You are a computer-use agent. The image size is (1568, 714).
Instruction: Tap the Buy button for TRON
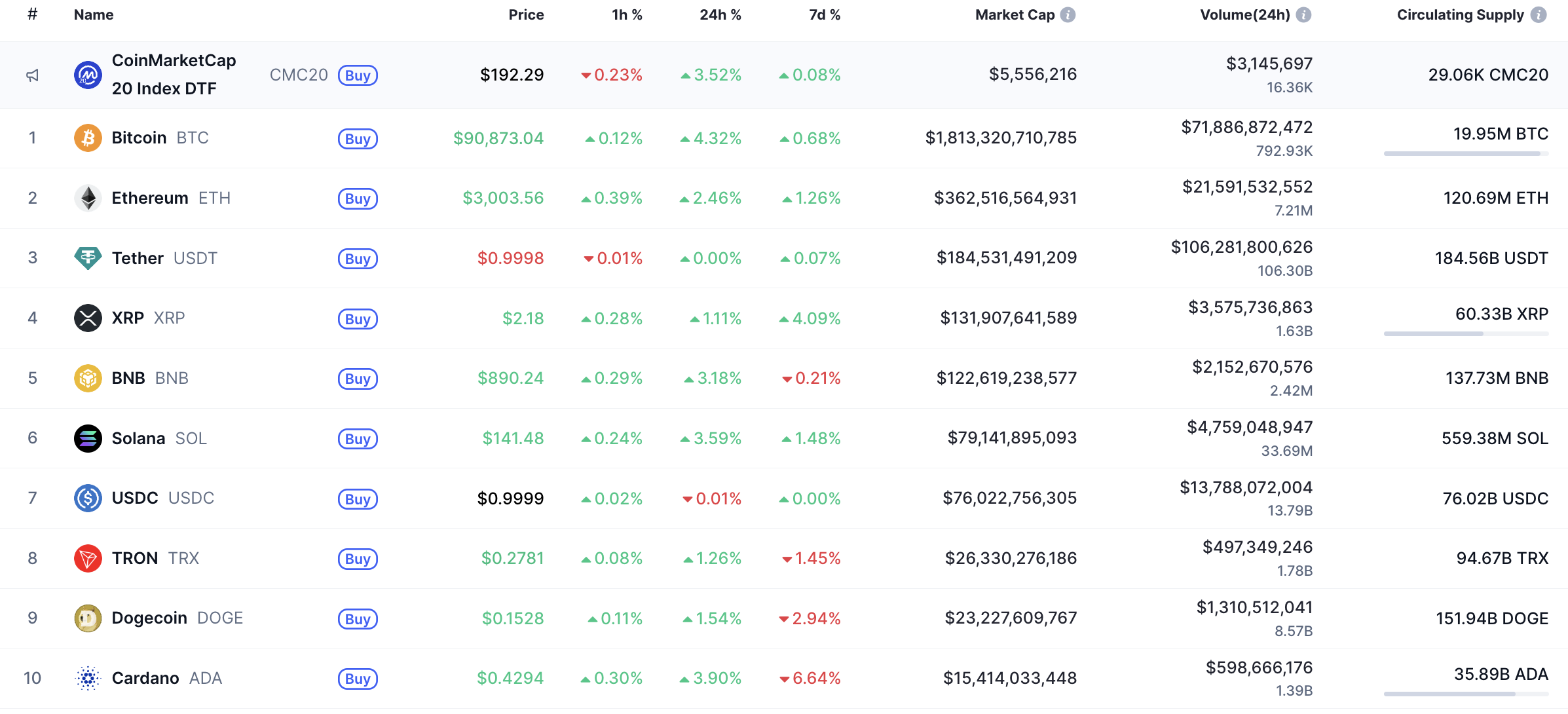pyautogui.click(x=358, y=559)
